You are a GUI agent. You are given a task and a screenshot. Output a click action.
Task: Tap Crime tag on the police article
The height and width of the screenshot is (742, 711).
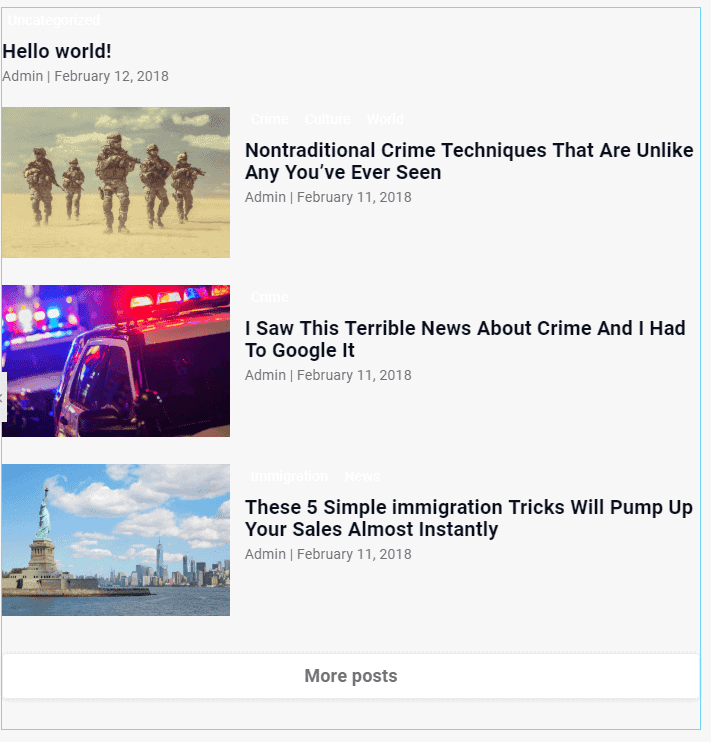269,297
